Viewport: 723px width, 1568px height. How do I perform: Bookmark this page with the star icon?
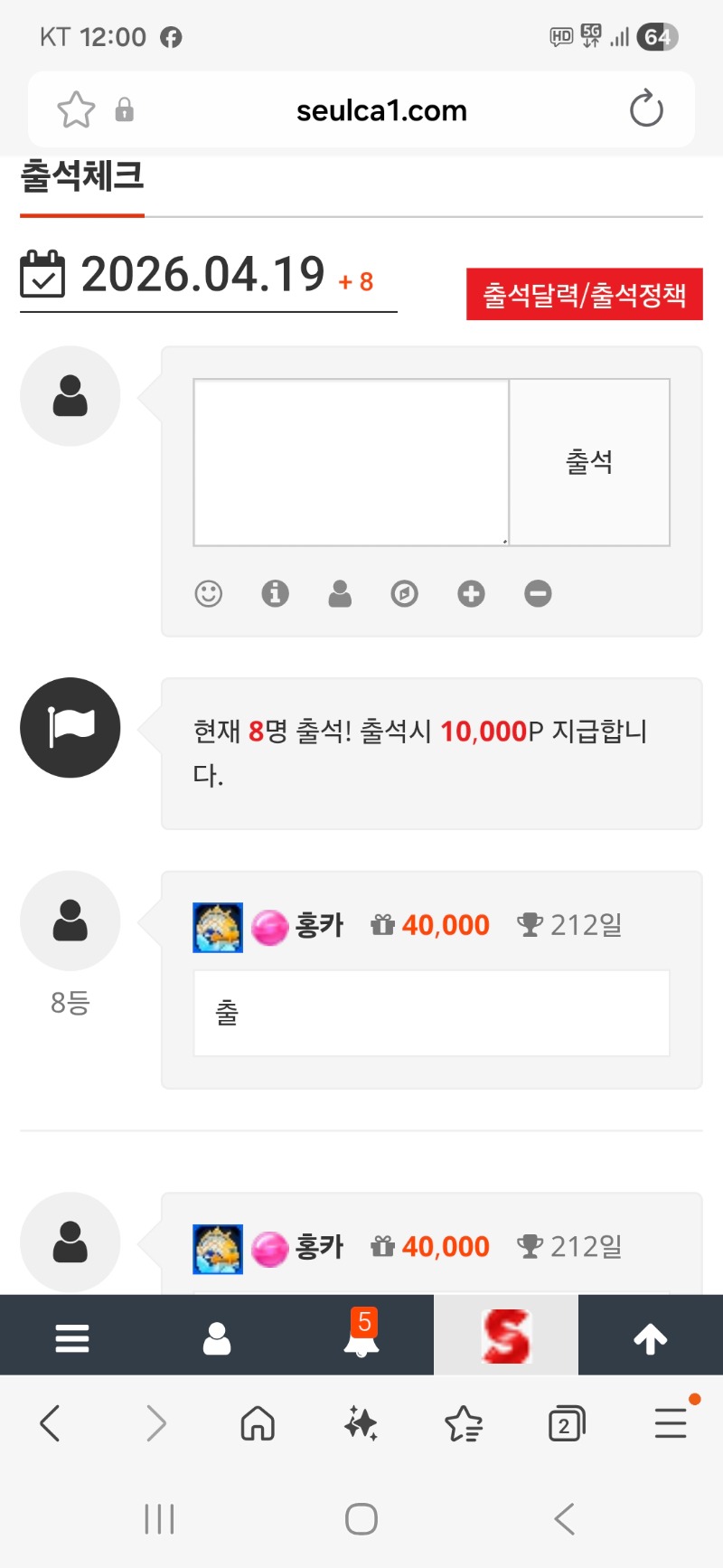(76, 110)
